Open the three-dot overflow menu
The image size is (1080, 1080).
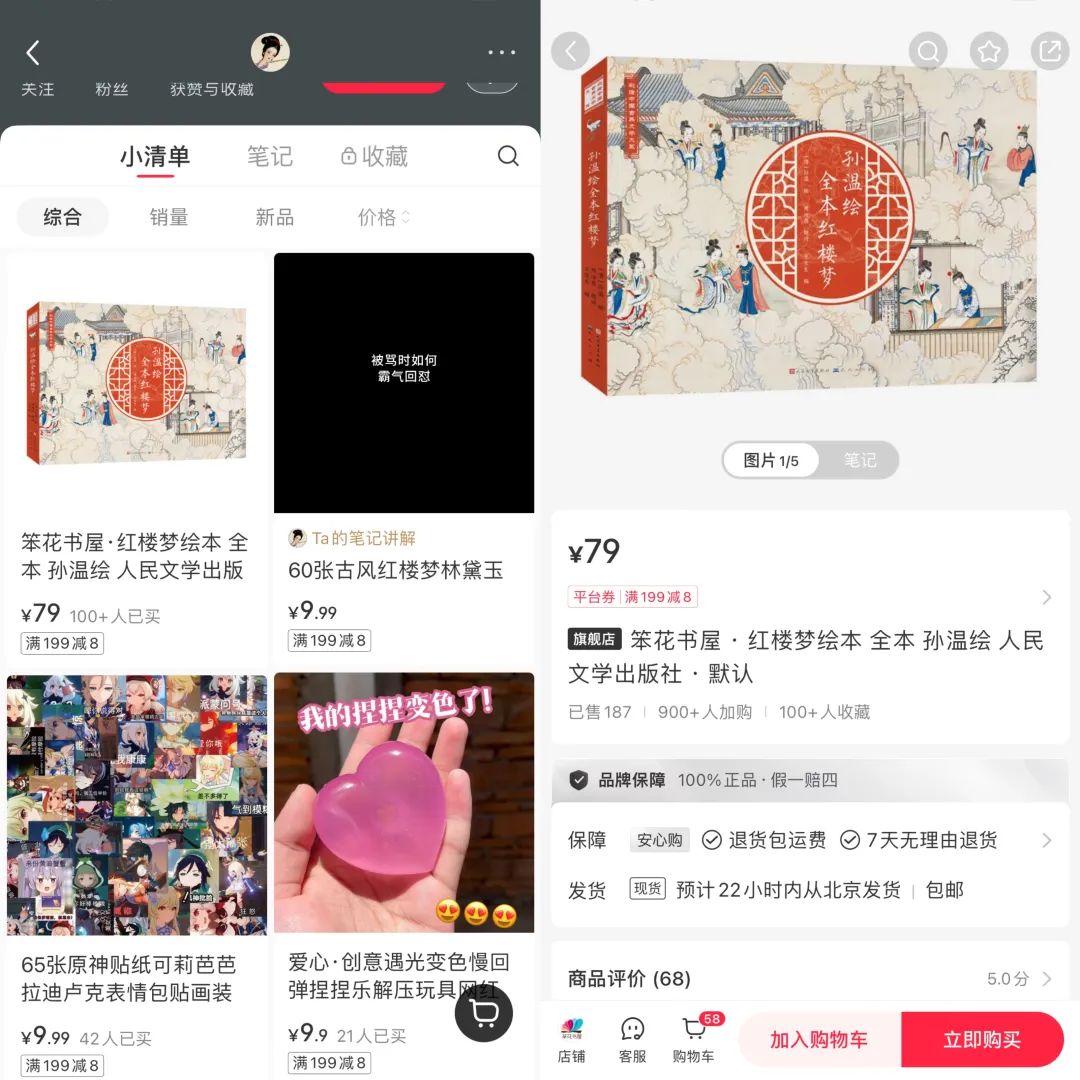(x=501, y=52)
